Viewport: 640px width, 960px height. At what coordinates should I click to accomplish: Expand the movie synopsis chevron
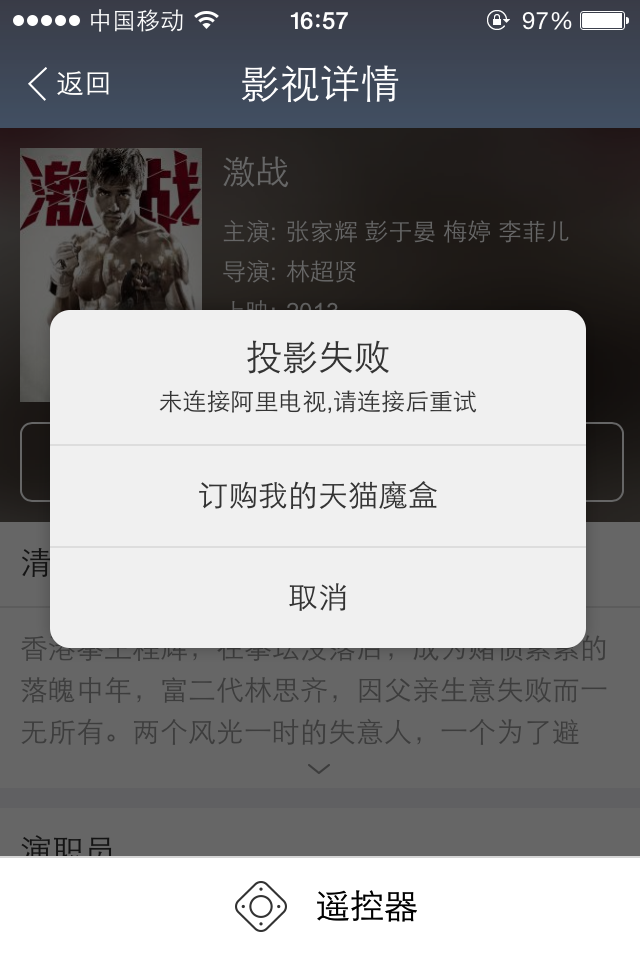pyautogui.click(x=319, y=769)
